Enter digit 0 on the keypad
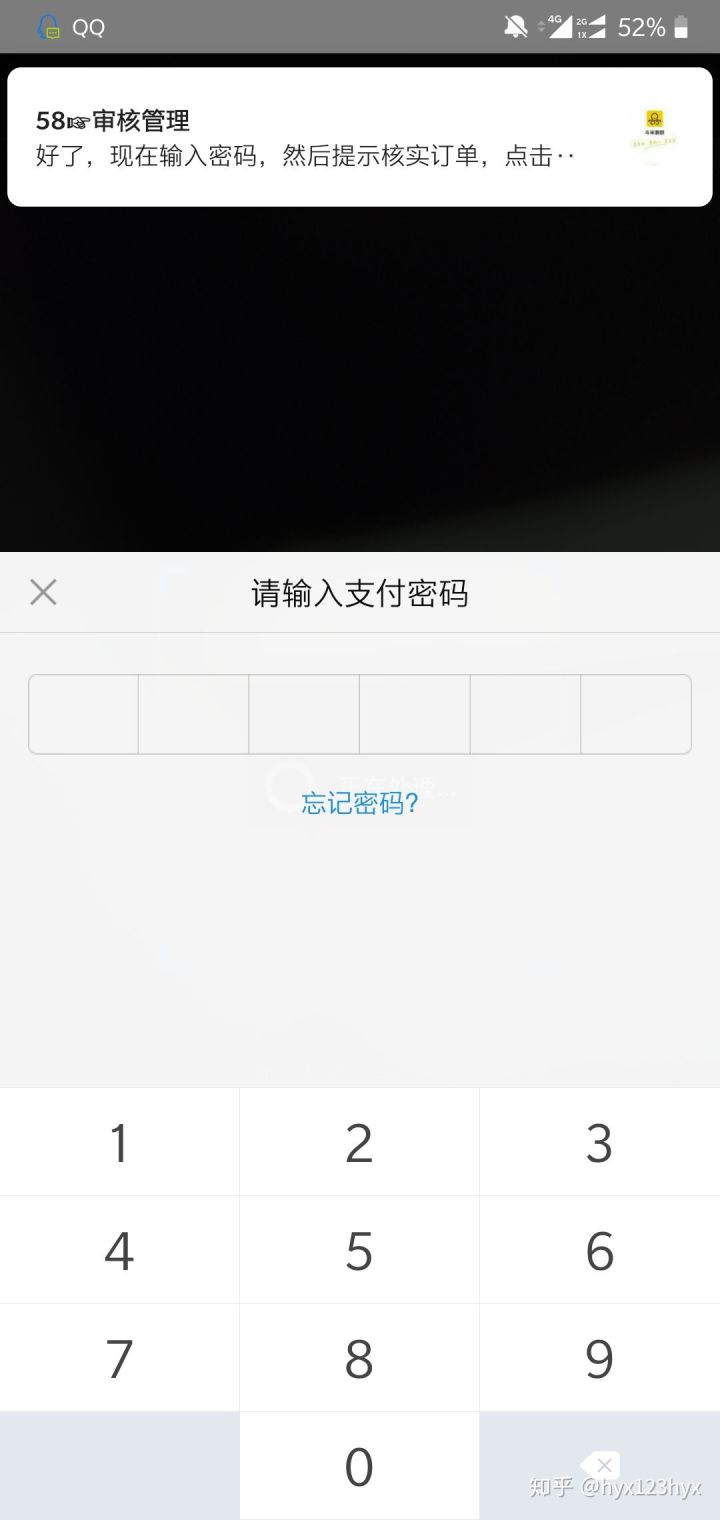 click(359, 1466)
